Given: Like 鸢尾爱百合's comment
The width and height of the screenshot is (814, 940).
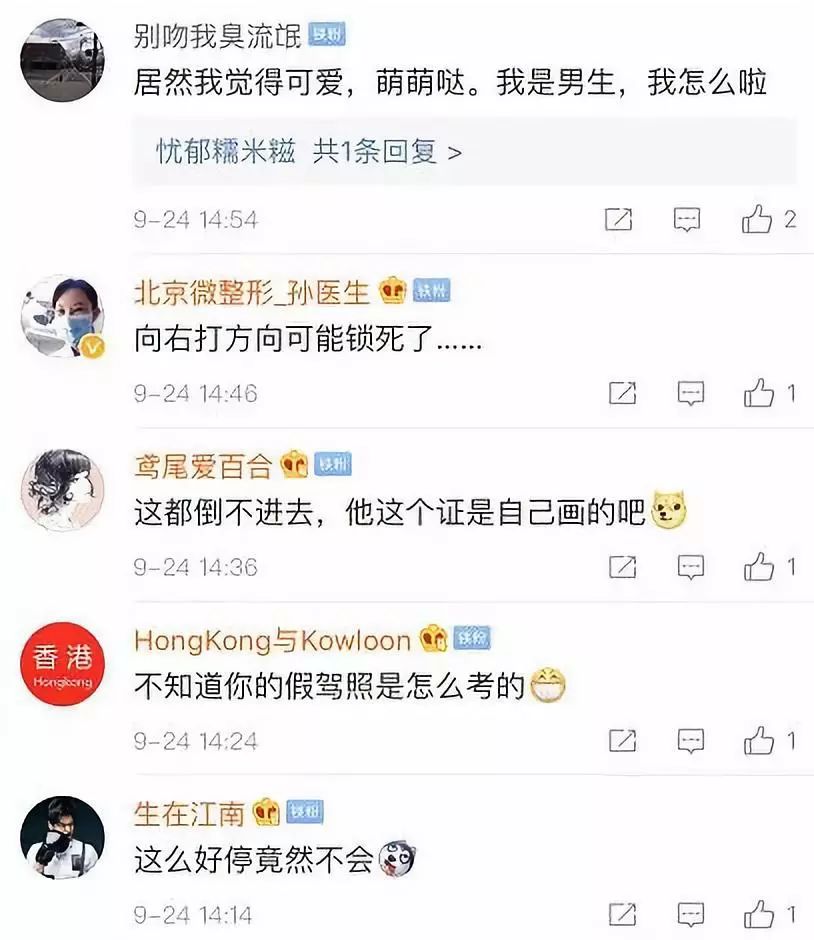Looking at the screenshot, I should [759, 567].
